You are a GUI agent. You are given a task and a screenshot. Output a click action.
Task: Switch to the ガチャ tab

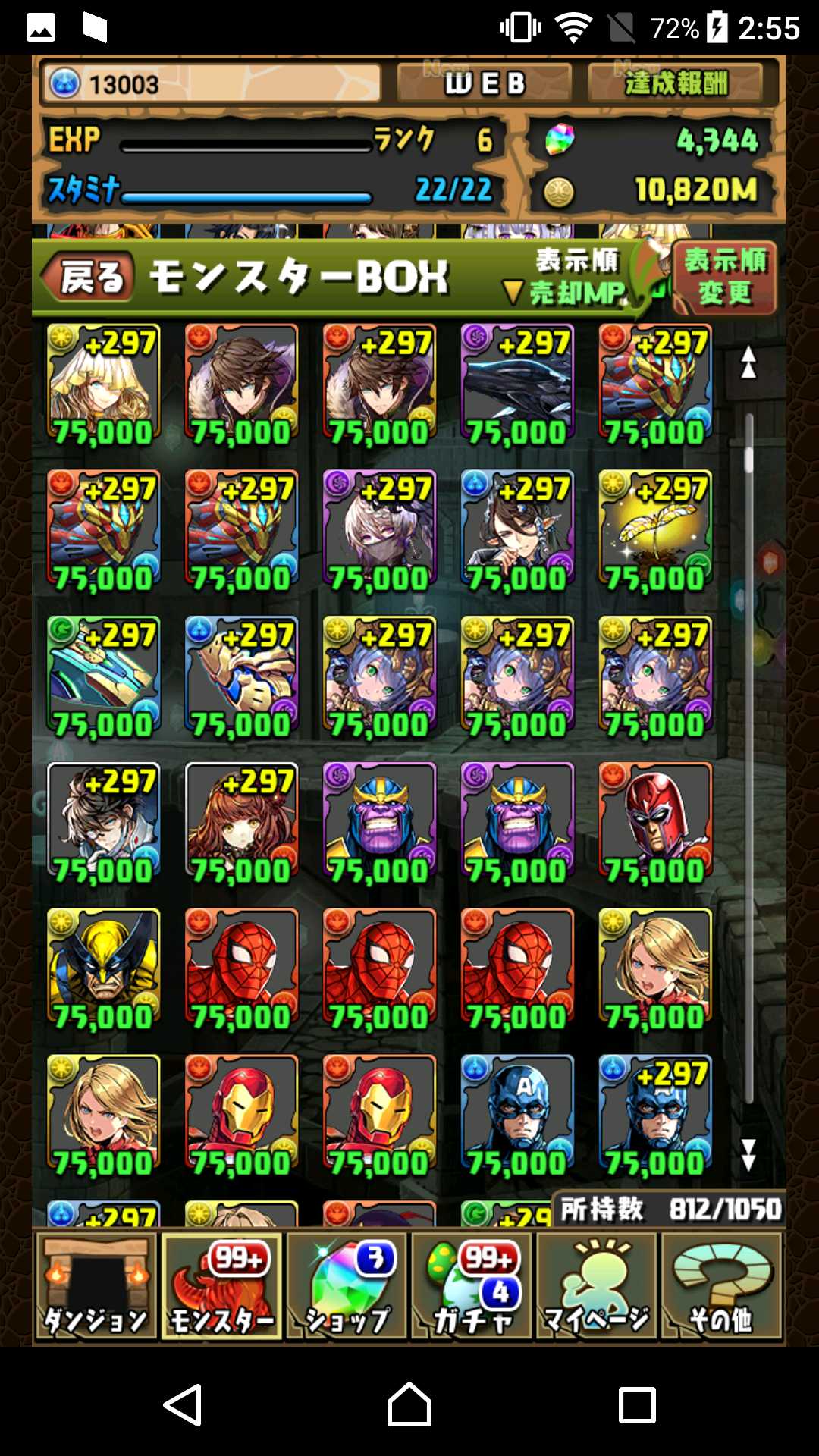(473, 1286)
